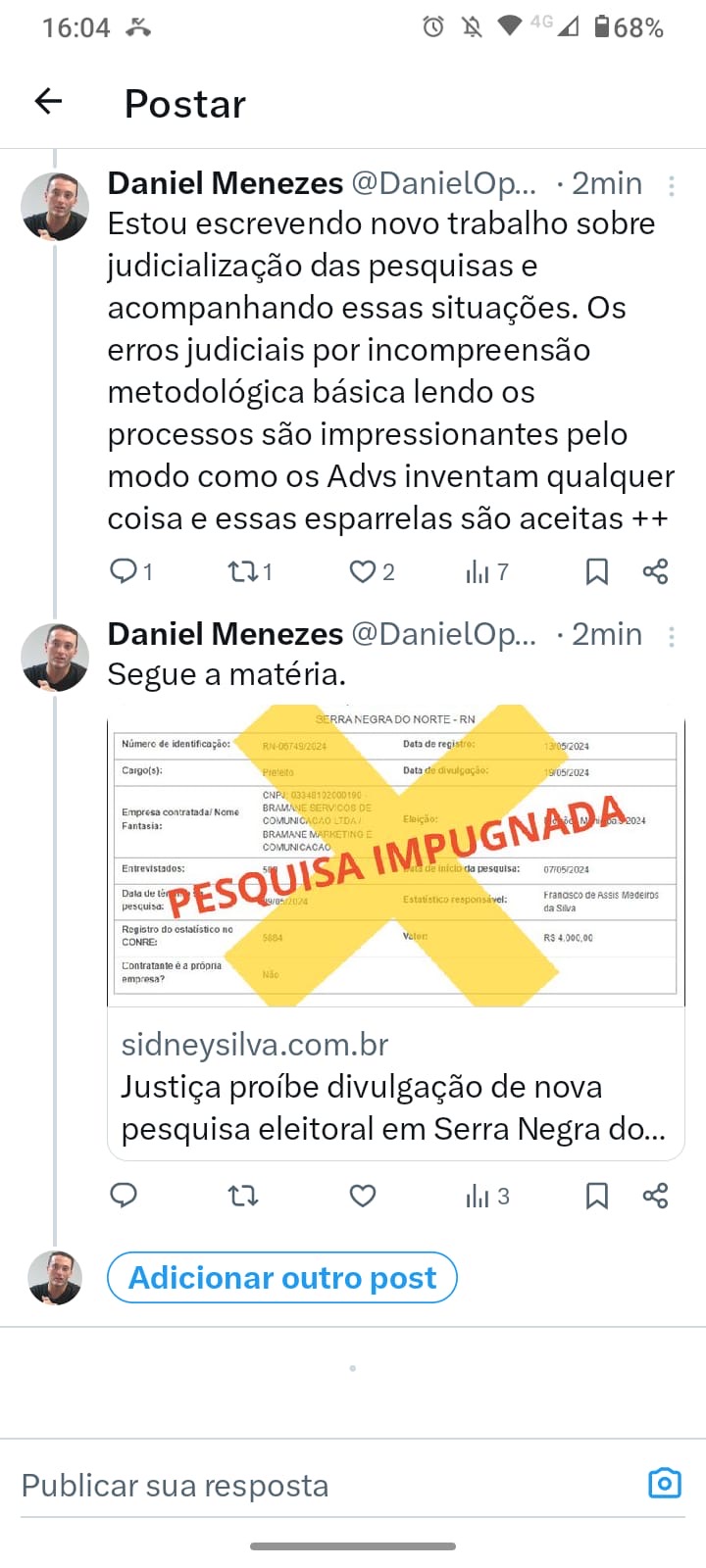Open overflow menu on the first post
Viewport: 706px width, 1568px height.
672,185
